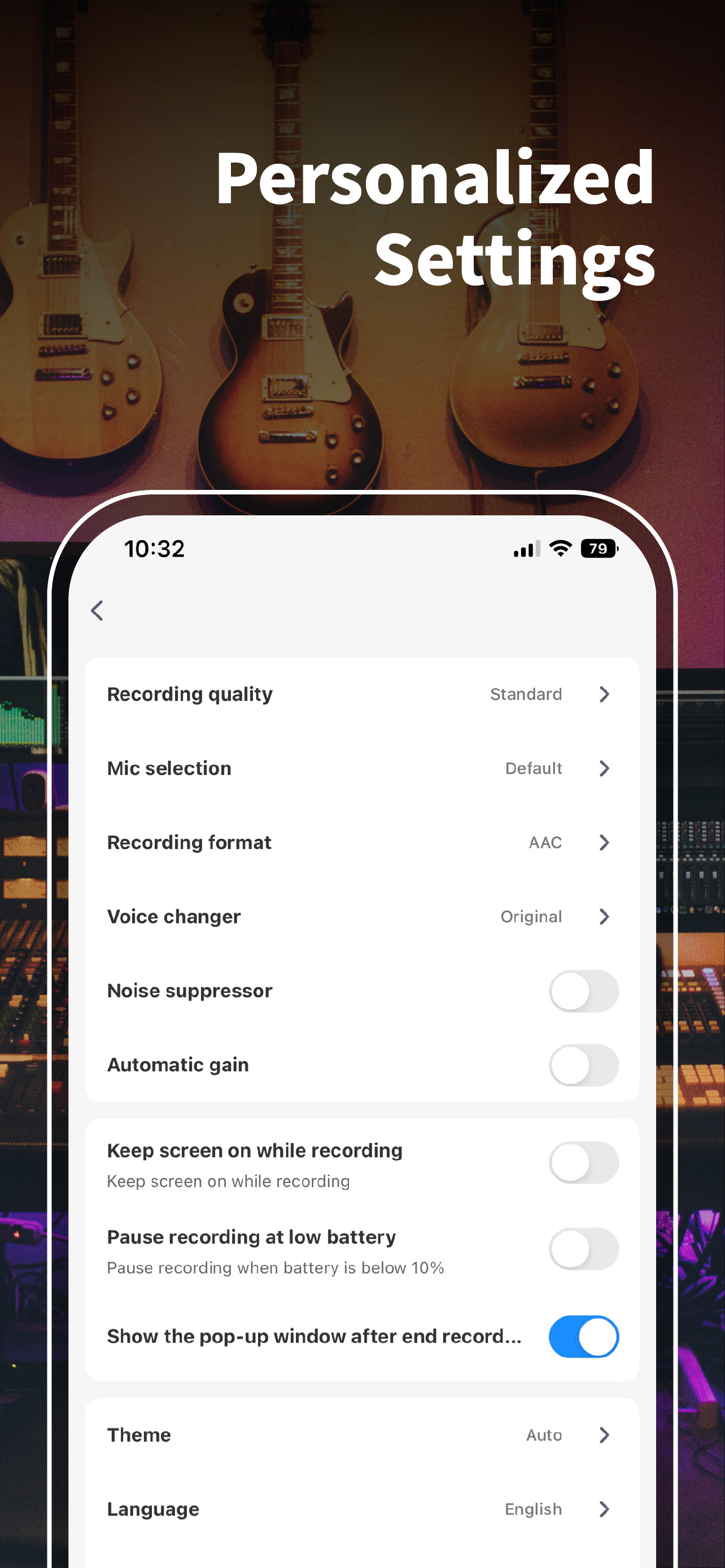
Task: Expand Language options currently set to English
Action: 604,1509
